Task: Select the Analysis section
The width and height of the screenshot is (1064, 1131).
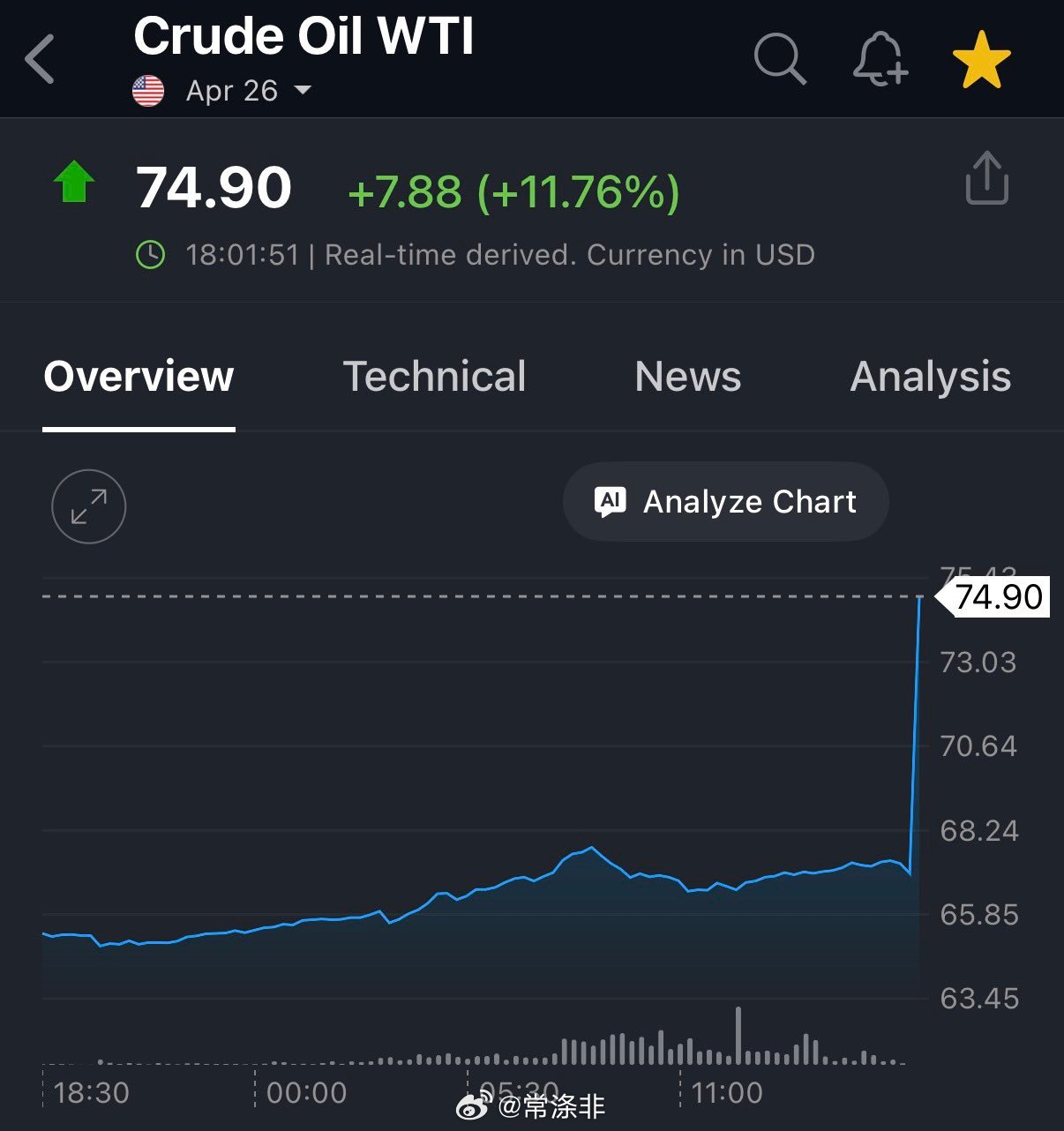Action: point(930,376)
